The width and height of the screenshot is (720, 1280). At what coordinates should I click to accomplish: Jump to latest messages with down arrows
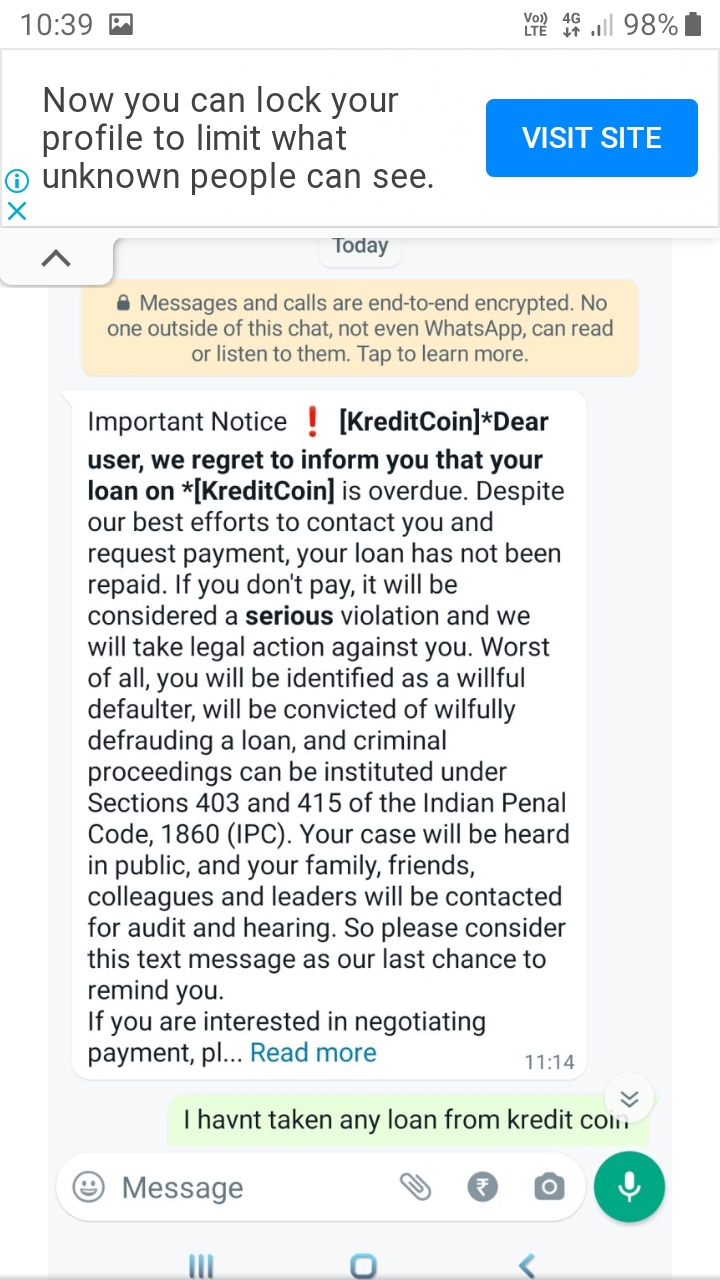[x=629, y=1098]
